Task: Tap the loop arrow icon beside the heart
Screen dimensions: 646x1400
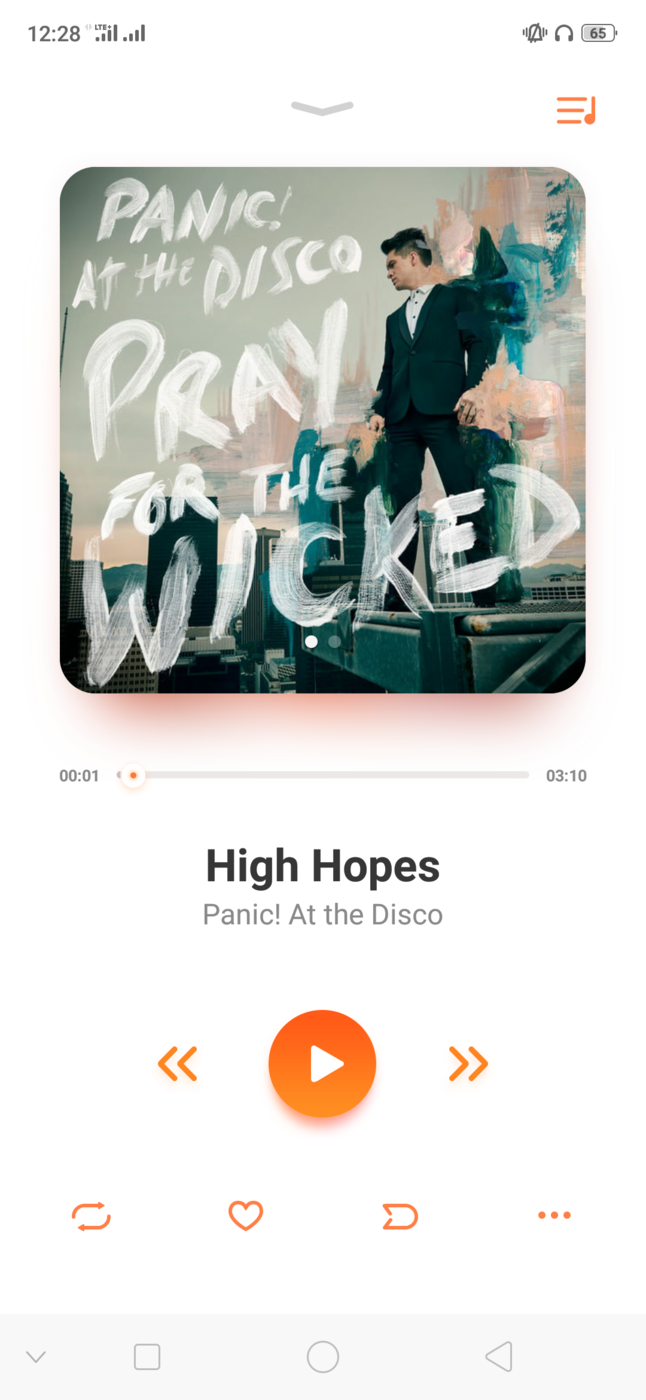Action: pyautogui.click(x=400, y=1216)
